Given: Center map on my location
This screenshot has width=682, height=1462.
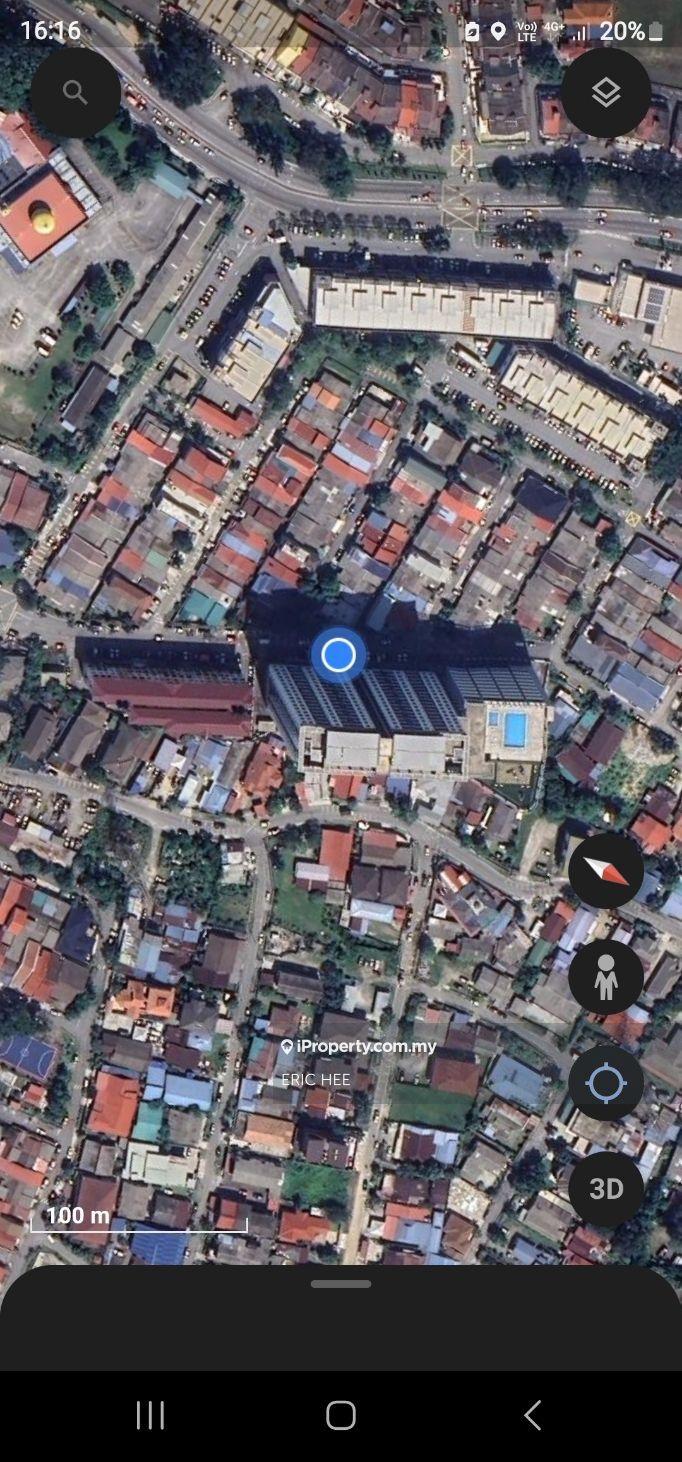Looking at the screenshot, I should pyautogui.click(x=606, y=1083).
